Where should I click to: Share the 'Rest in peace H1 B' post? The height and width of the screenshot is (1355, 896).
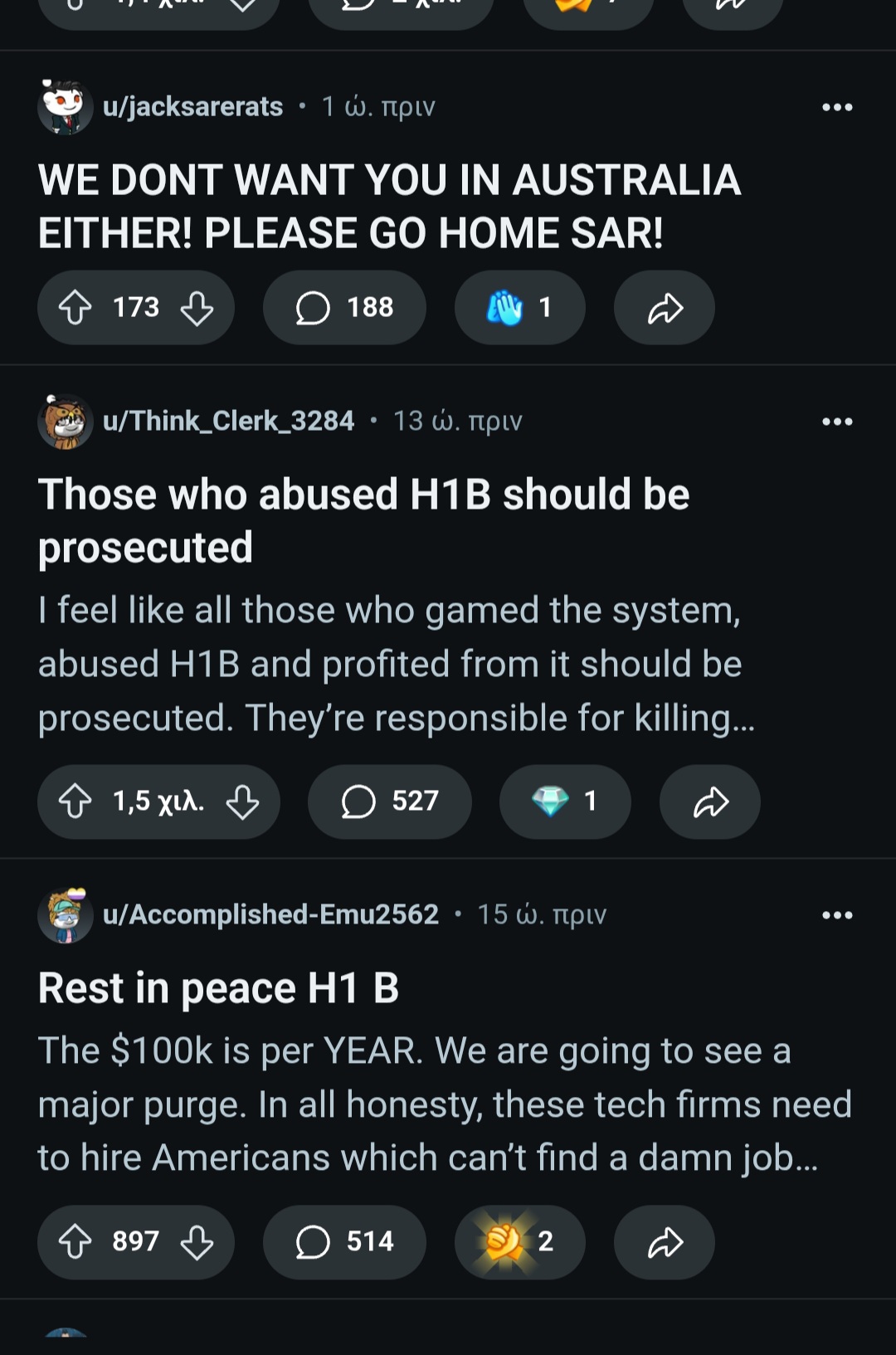click(x=664, y=1242)
